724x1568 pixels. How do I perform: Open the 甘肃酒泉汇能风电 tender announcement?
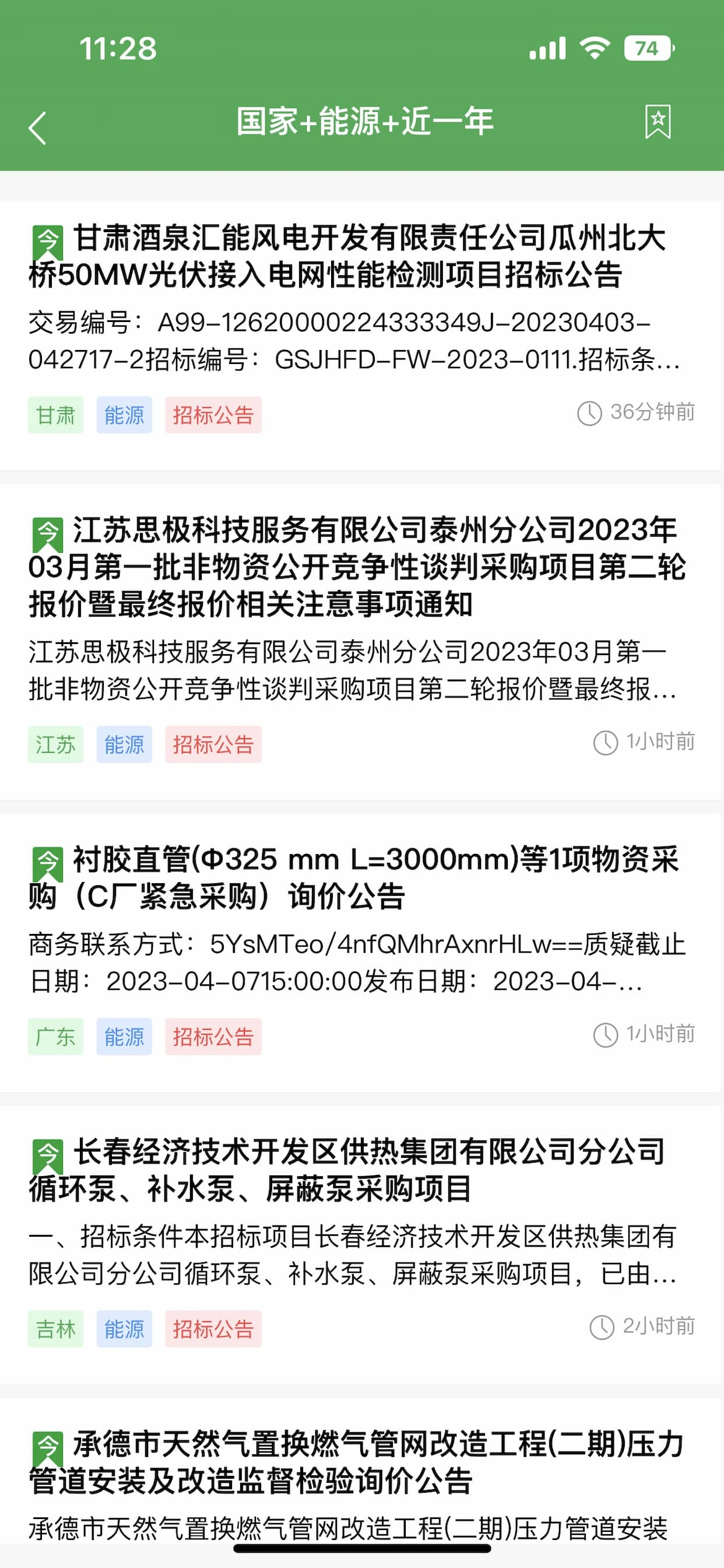[360, 335]
